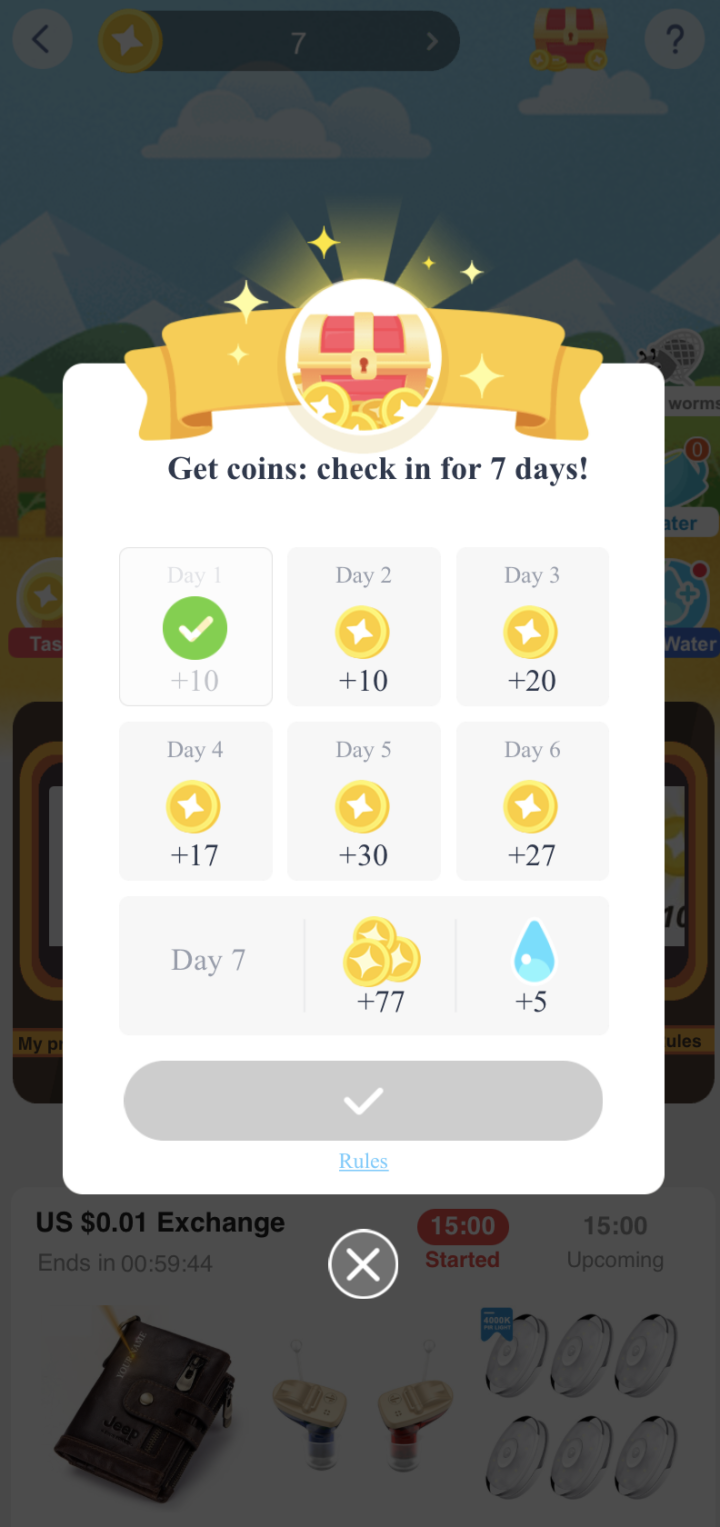Tap the Day 7 coin pile icon
The width and height of the screenshot is (720, 1527).
381,951
